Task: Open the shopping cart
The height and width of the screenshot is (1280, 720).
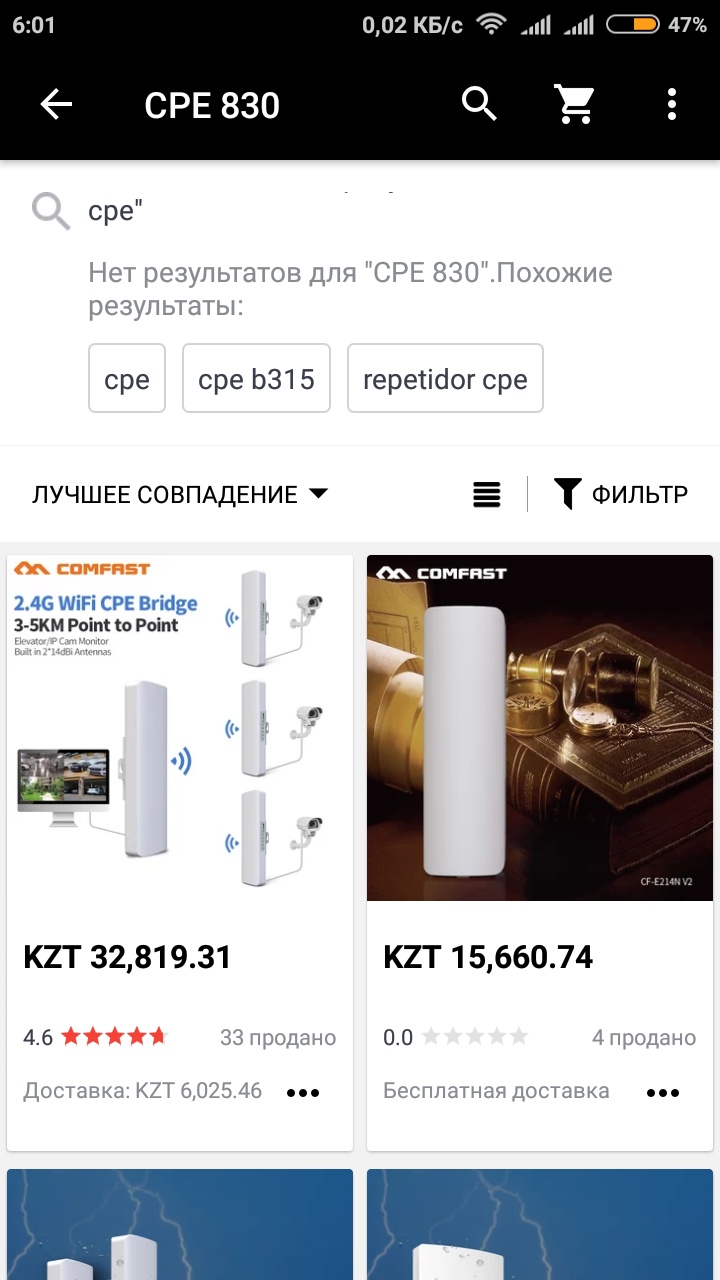Action: pos(575,104)
